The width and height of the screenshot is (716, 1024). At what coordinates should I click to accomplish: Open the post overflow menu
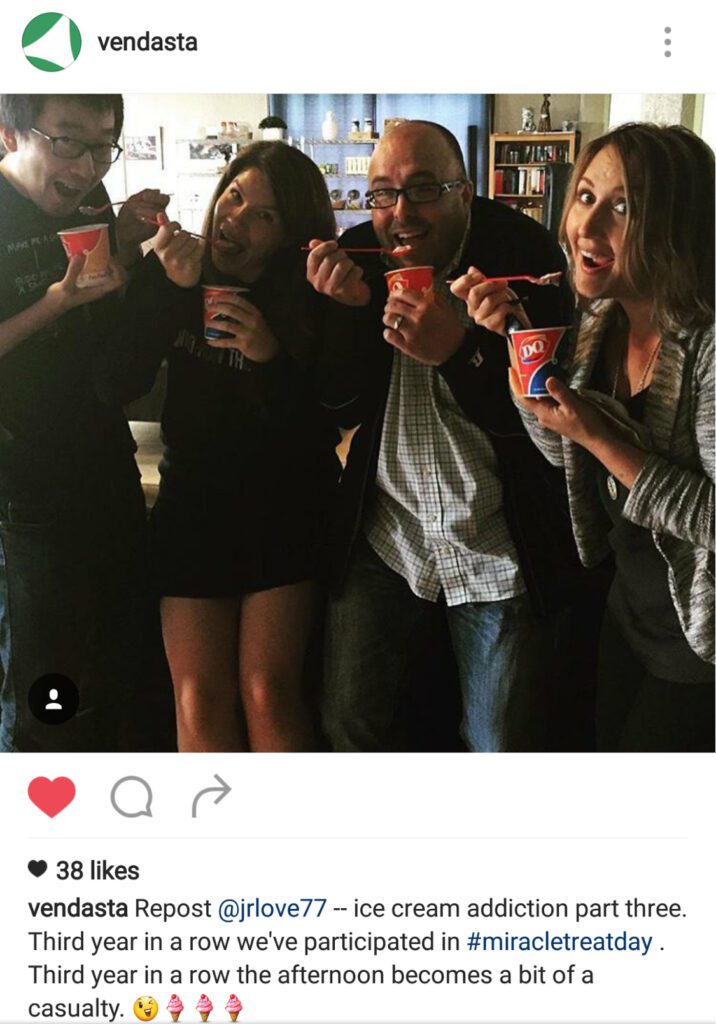click(667, 42)
